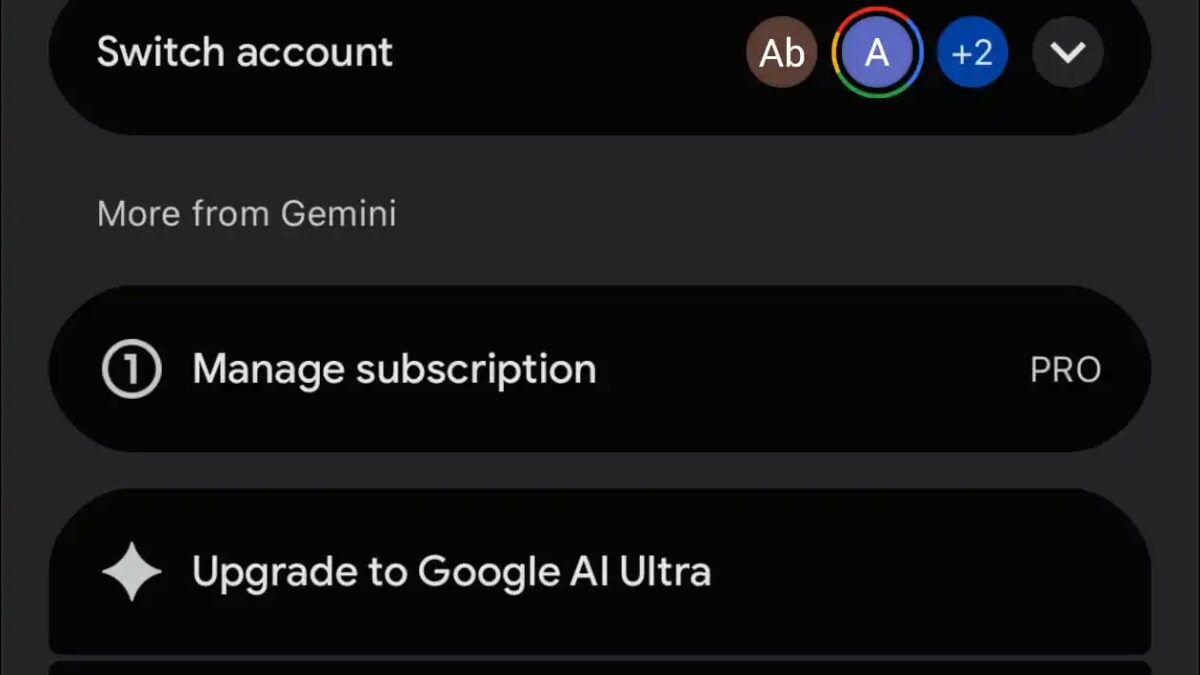This screenshot has width=1200, height=675.
Task: Select the Ab account avatar
Action: (781, 53)
